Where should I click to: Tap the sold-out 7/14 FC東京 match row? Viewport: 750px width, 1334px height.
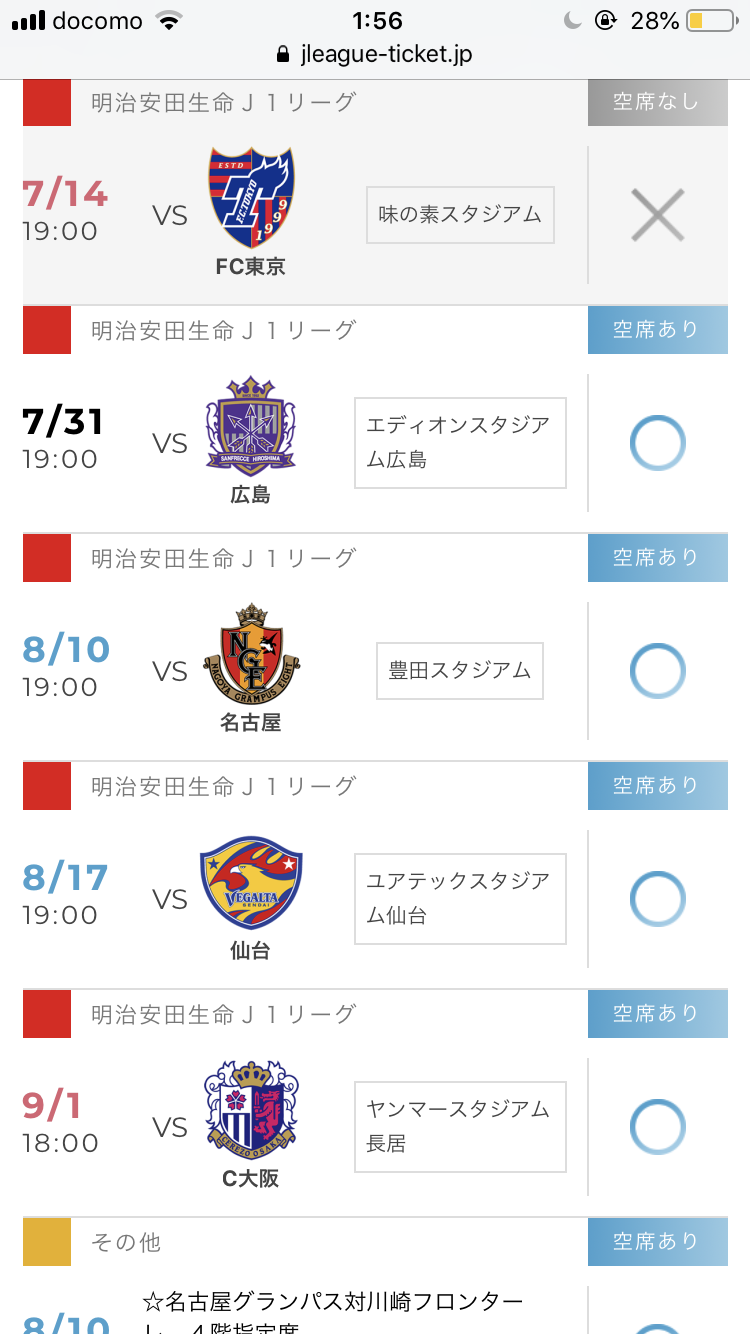(375, 192)
